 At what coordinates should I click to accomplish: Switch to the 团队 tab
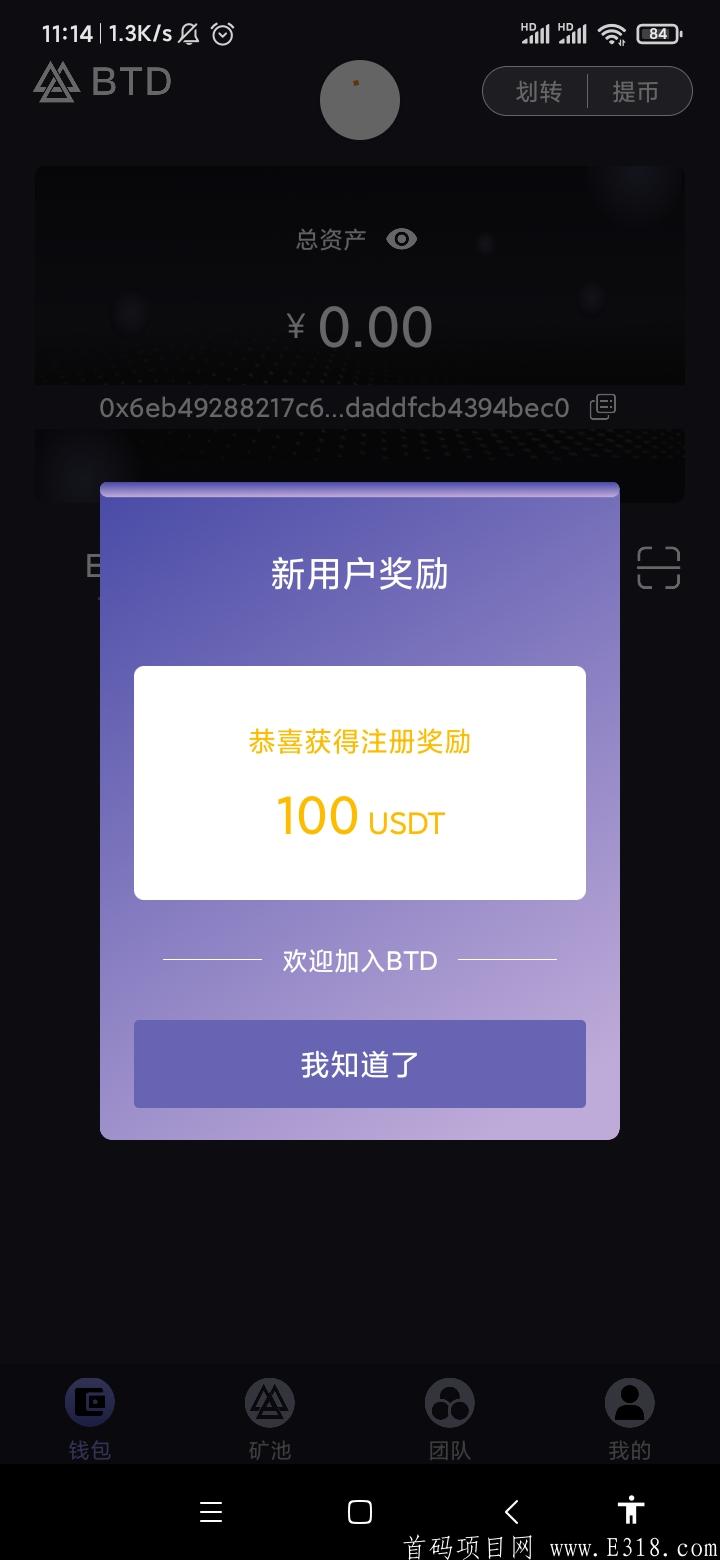click(450, 1419)
